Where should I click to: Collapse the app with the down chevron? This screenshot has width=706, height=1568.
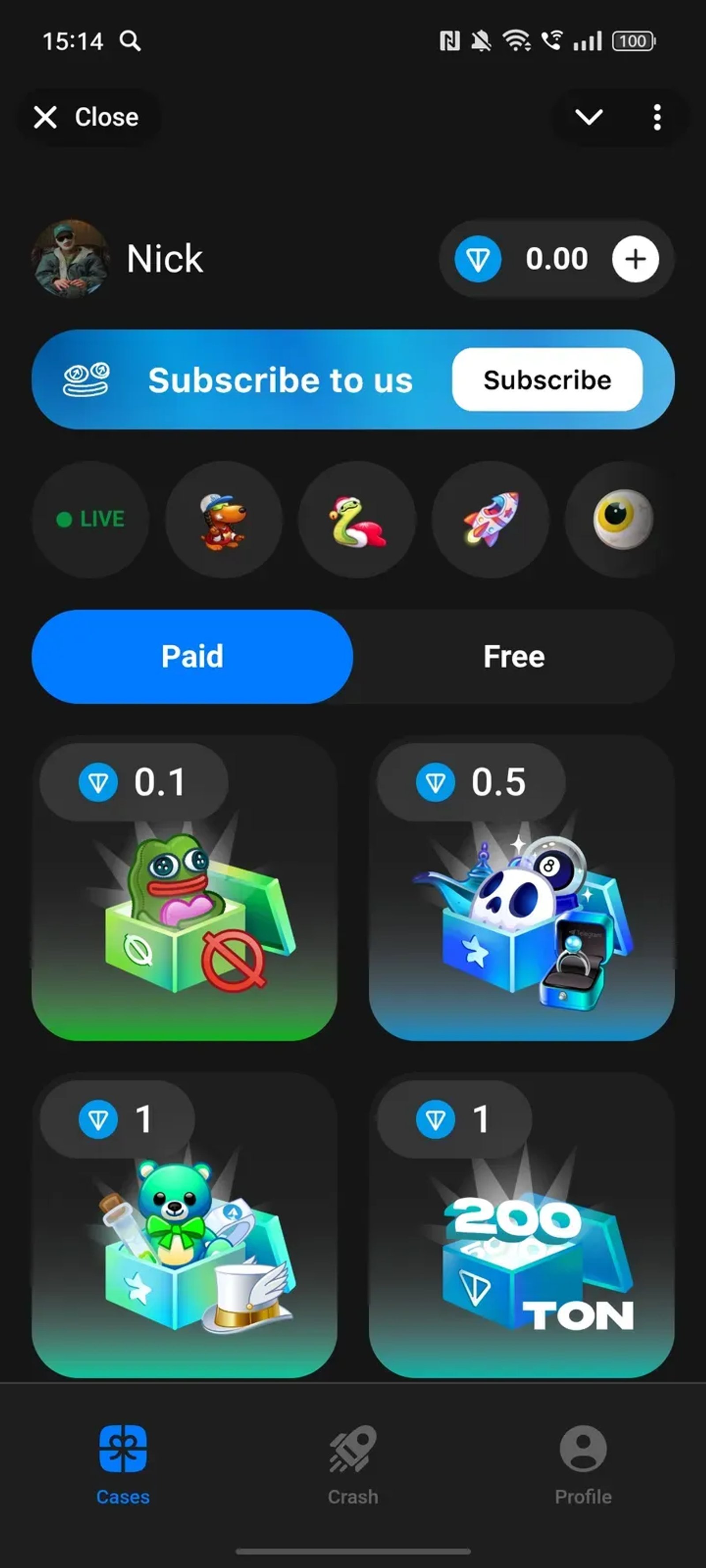(589, 117)
